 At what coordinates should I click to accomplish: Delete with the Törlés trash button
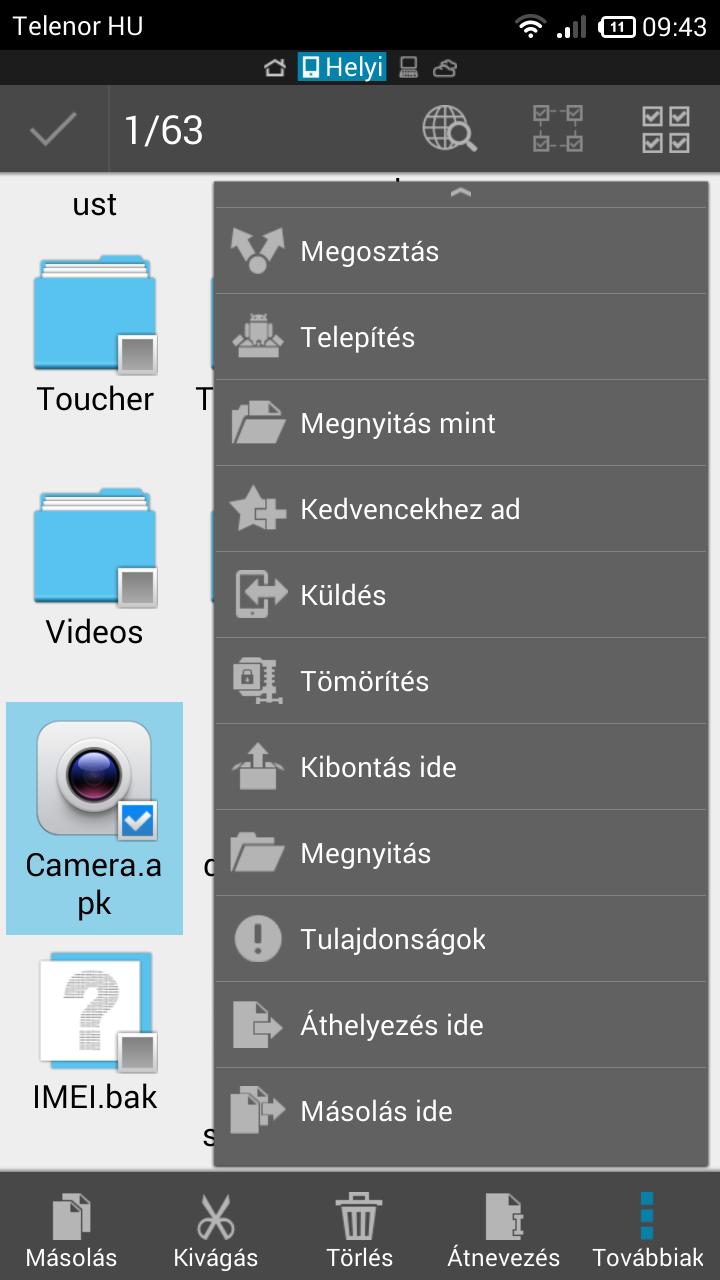(x=359, y=1228)
